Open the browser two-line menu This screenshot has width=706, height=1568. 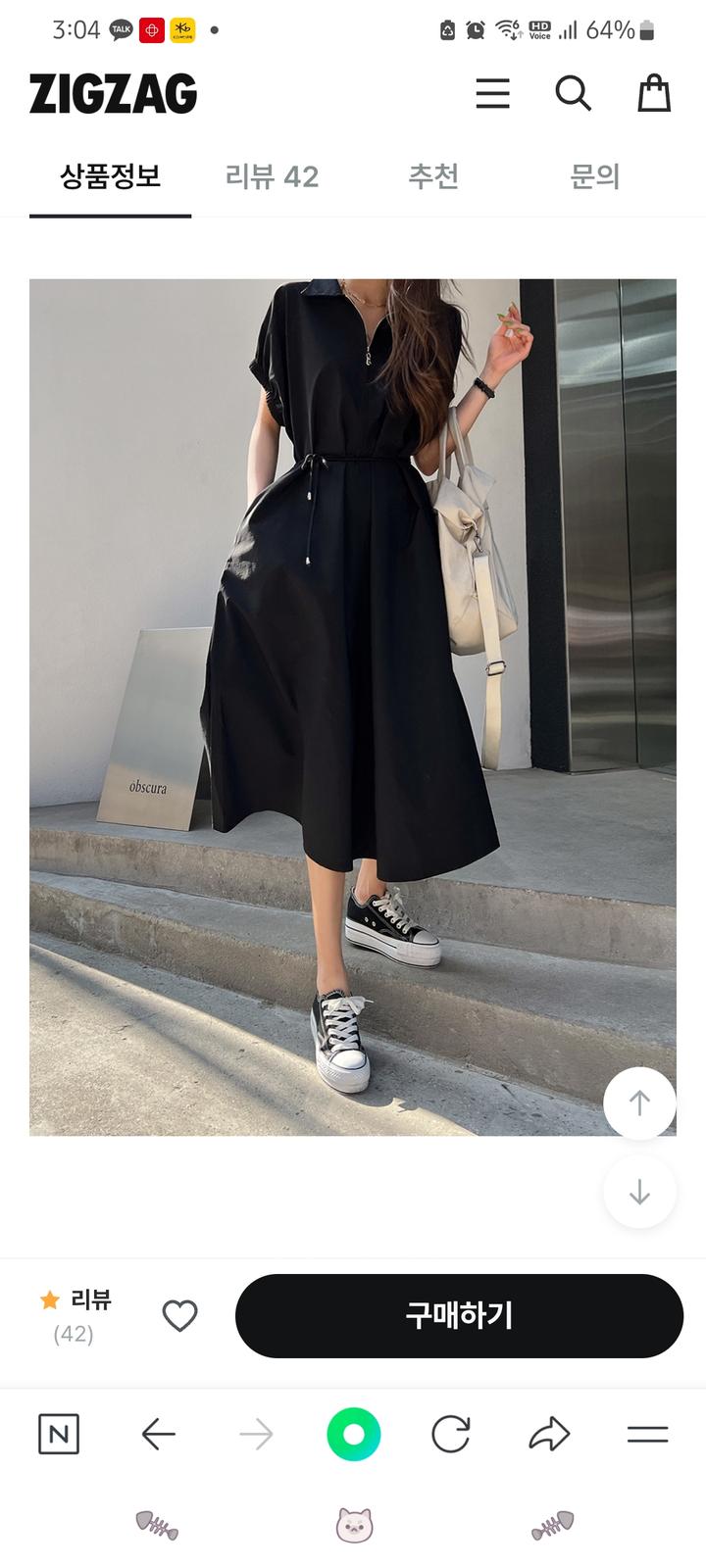pos(647,1435)
